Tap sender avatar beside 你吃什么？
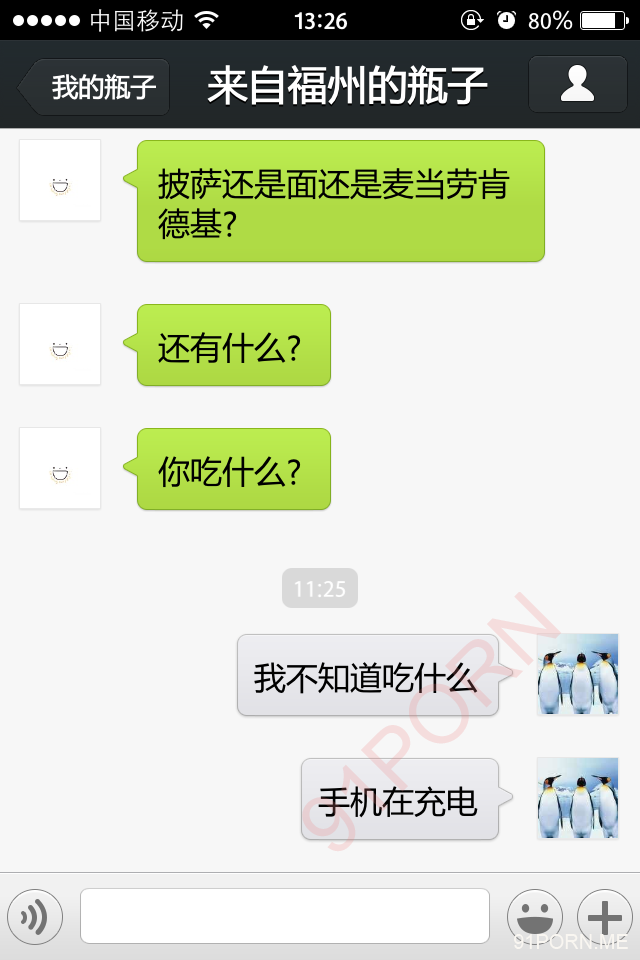 click(60, 469)
